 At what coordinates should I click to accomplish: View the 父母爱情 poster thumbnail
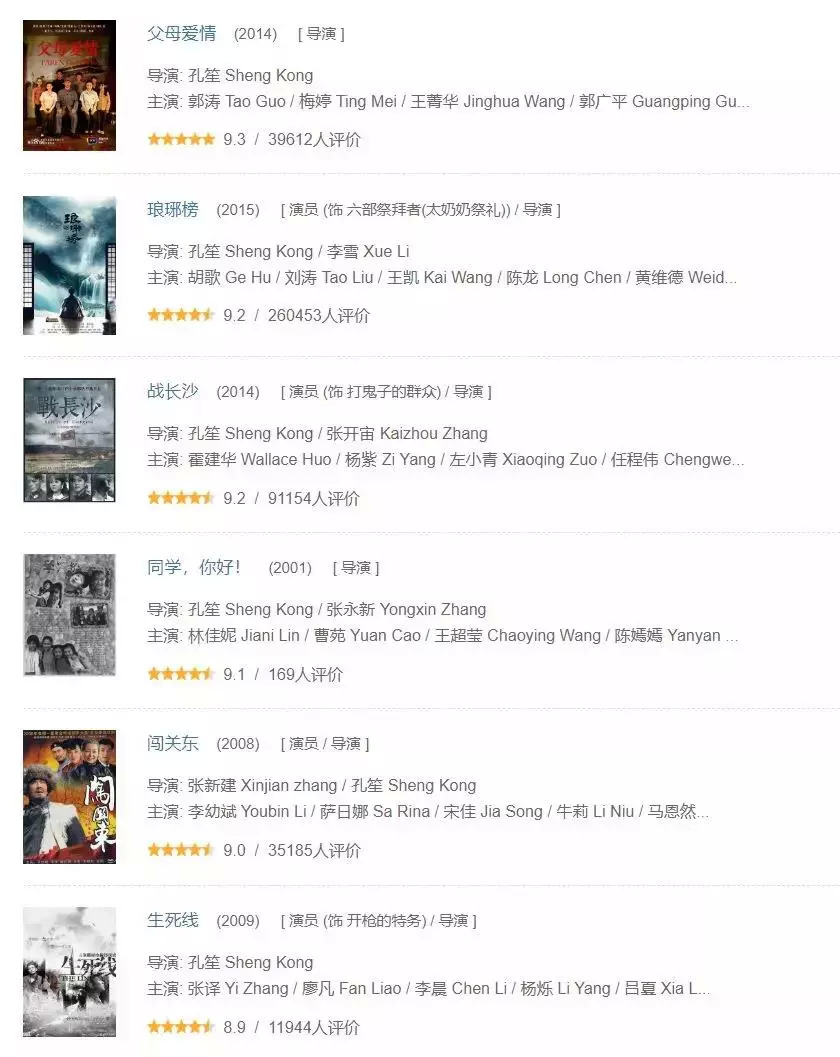click(69, 85)
